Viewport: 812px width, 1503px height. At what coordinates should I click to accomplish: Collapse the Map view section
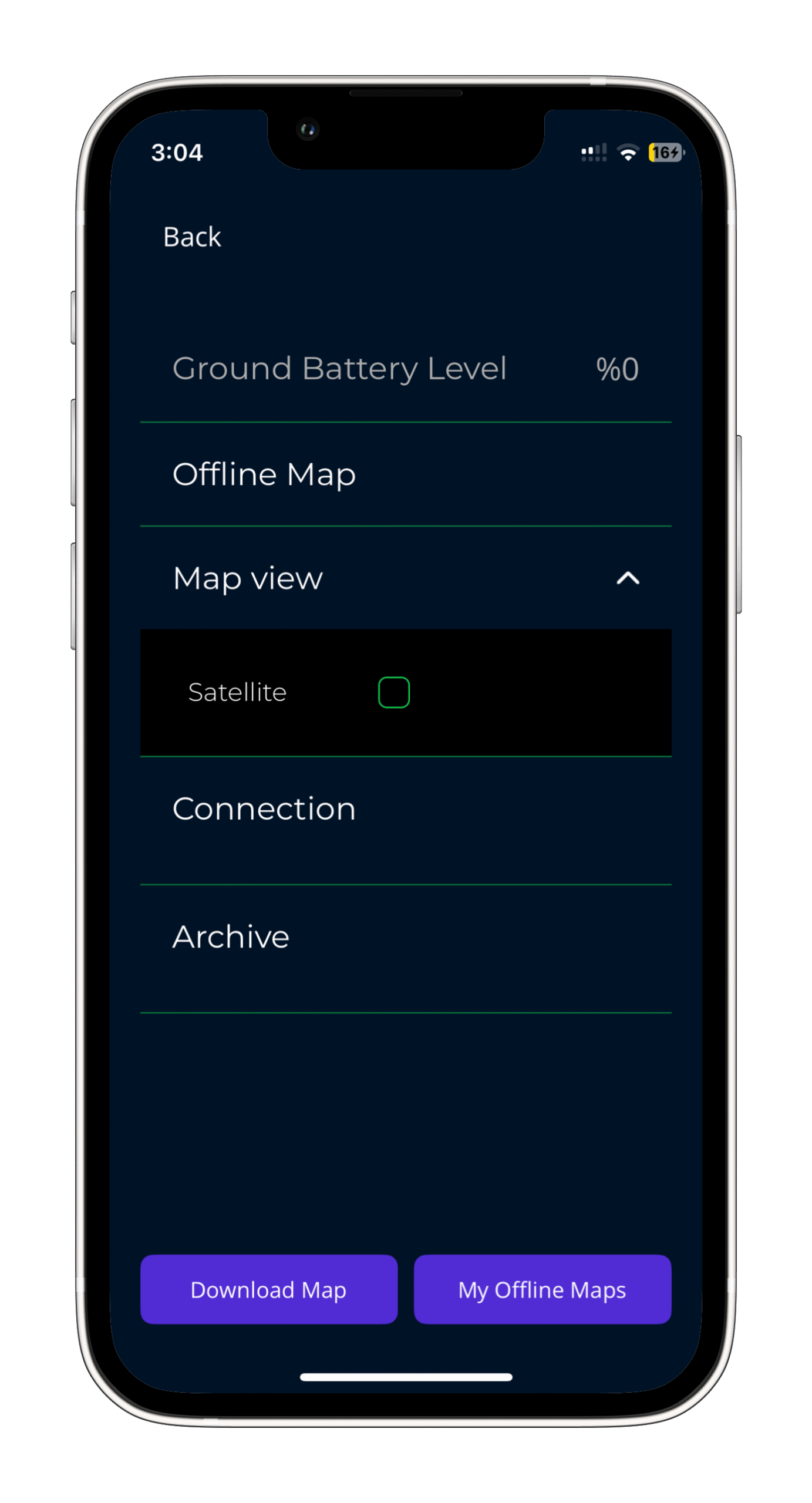pos(627,579)
